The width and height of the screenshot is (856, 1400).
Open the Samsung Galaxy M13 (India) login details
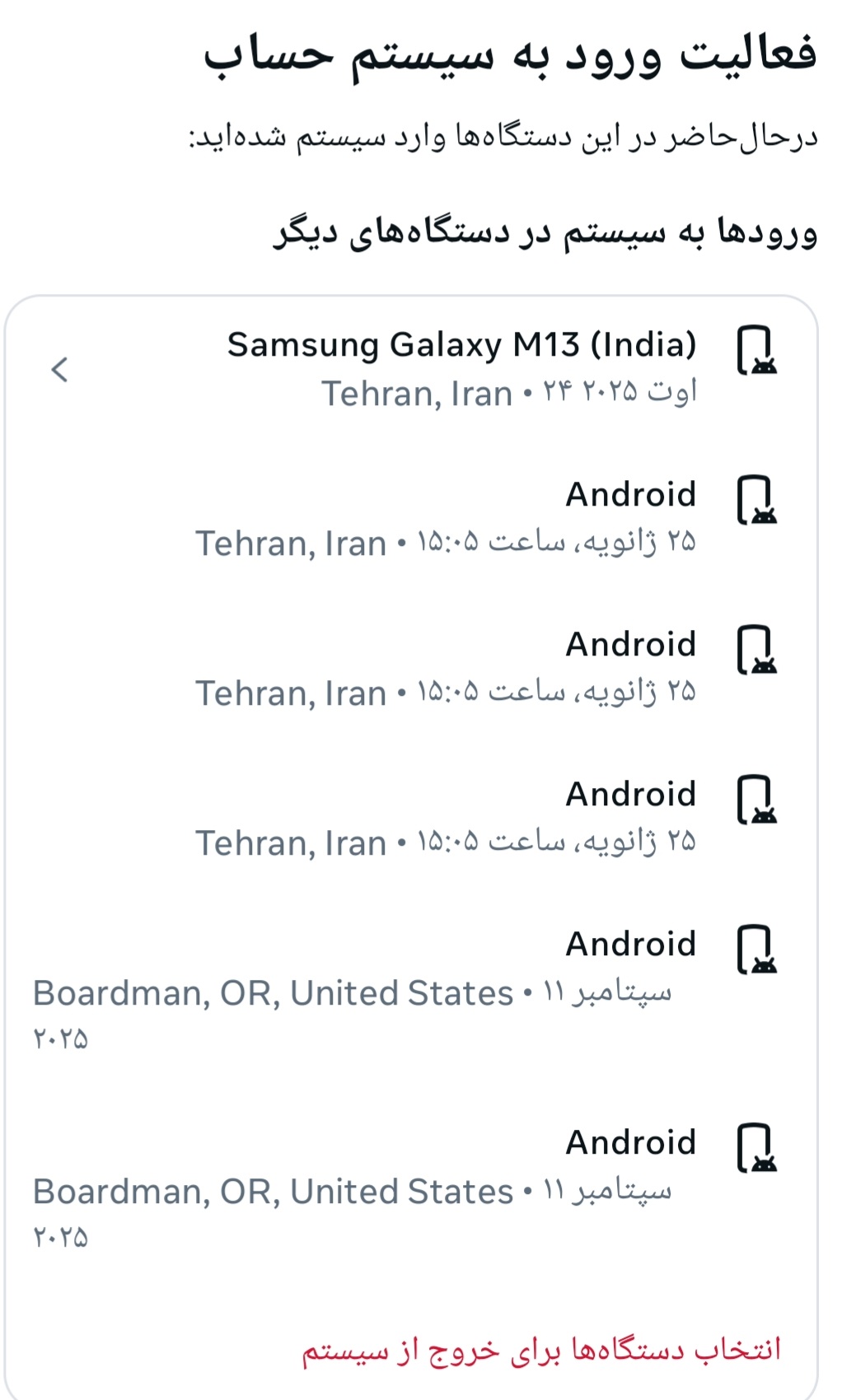461,368
